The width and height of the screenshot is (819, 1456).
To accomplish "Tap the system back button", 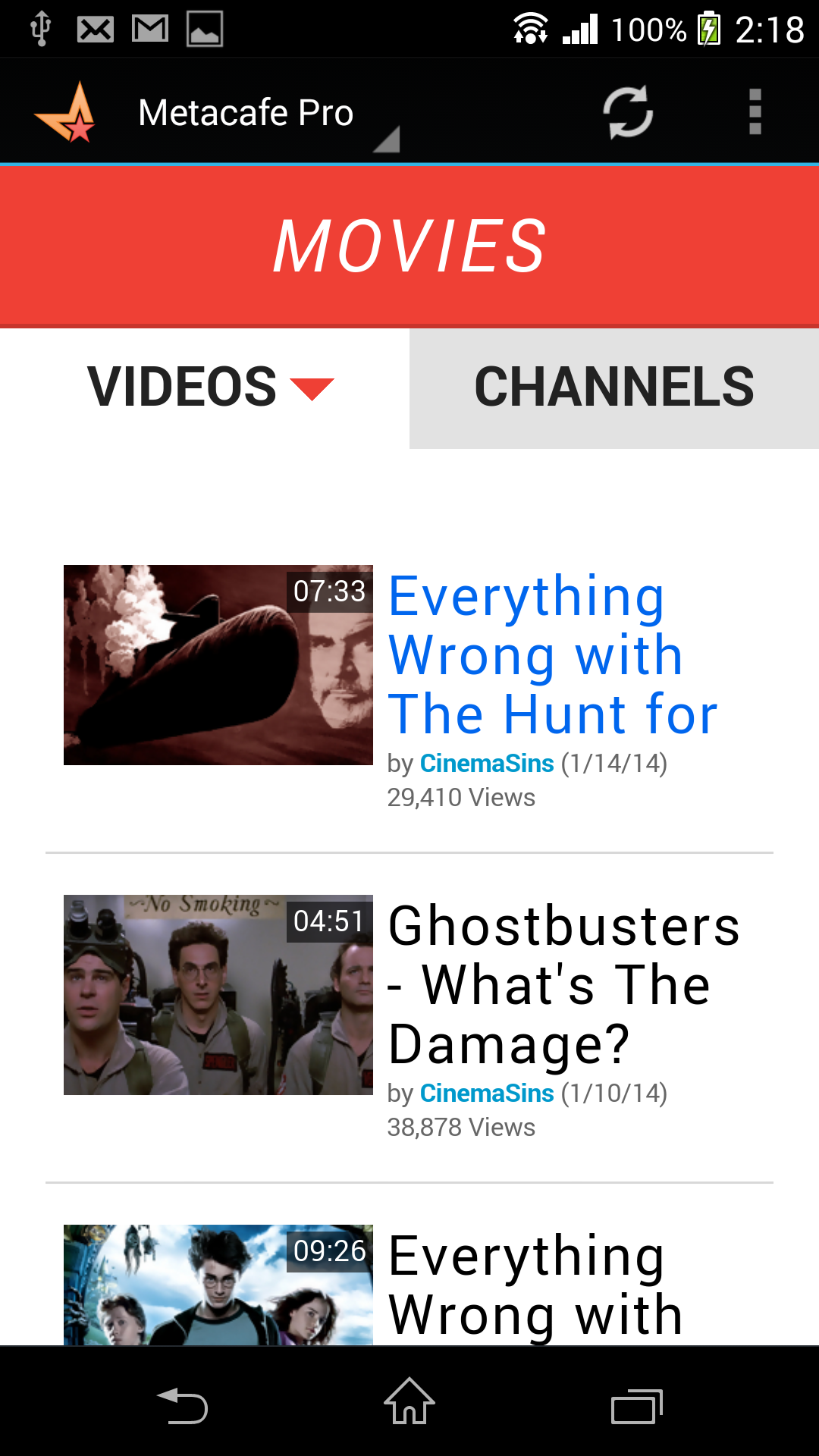I will [x=182, y=1405].
